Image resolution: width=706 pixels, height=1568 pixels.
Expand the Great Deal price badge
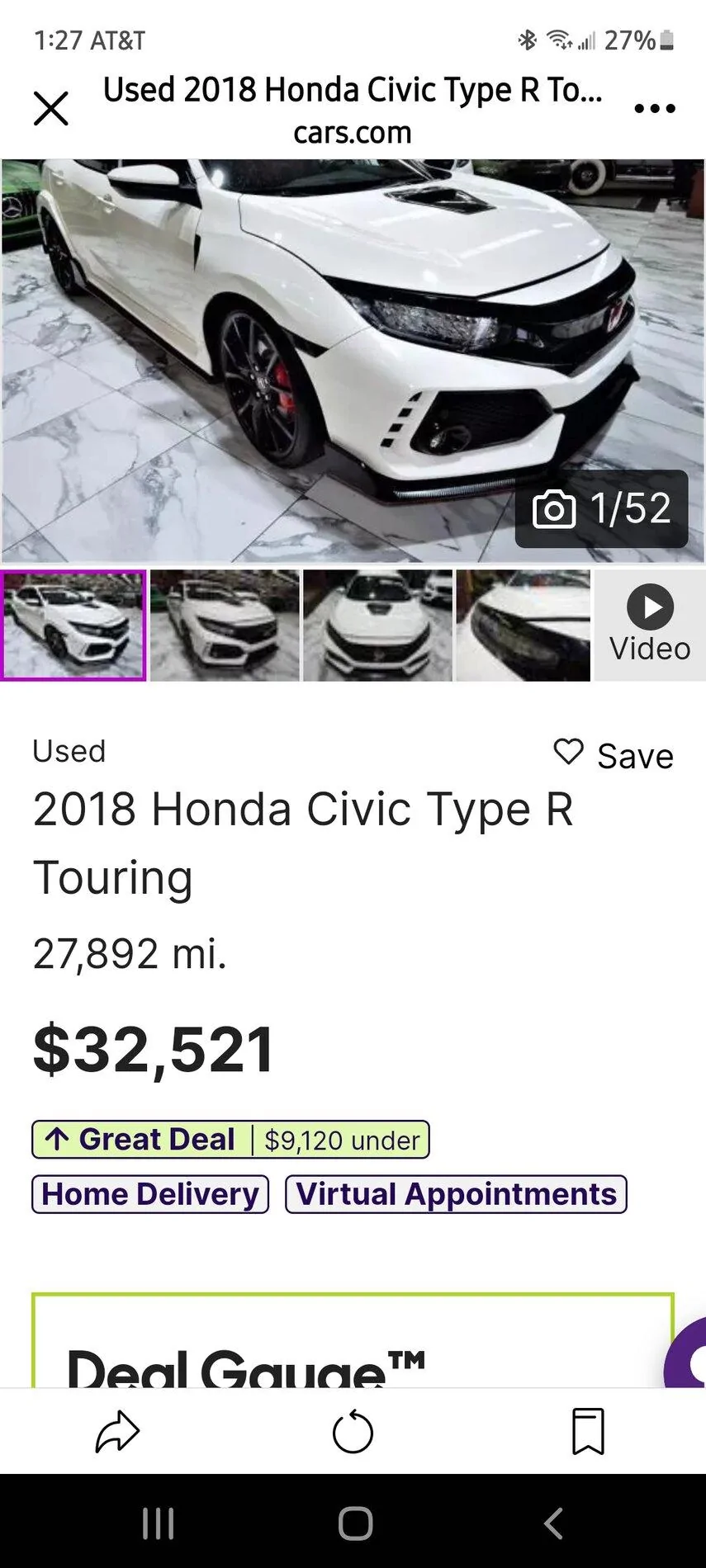(x=230, y=1139)
